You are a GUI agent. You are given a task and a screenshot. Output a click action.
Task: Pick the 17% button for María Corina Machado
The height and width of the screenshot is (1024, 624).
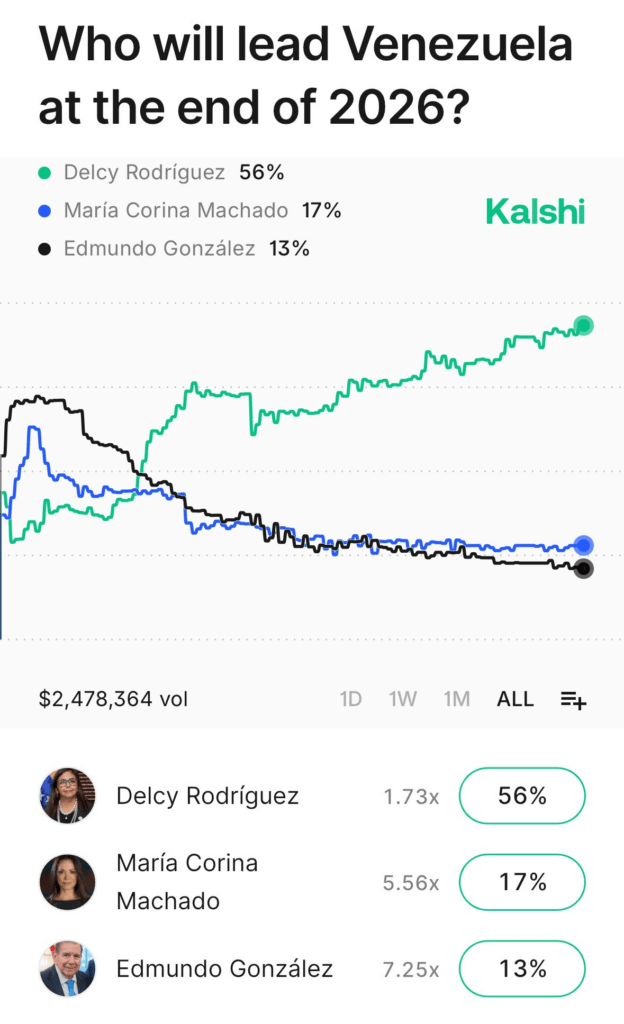[x=521, y=882]
